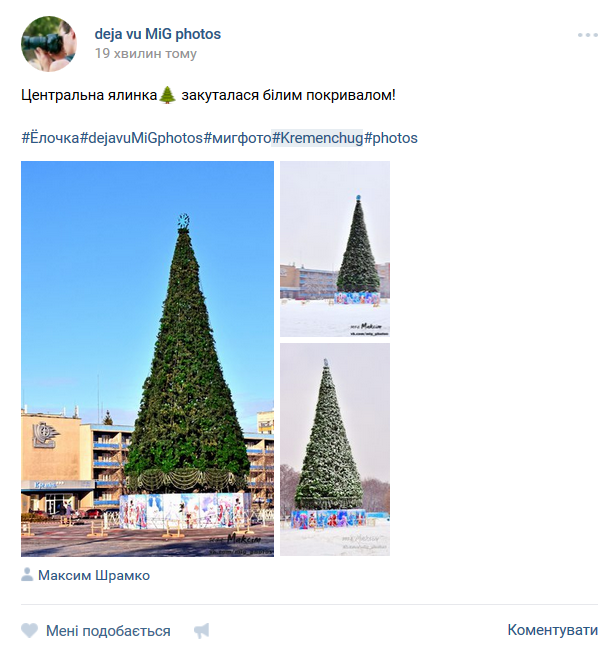
Task: Open author Максим Шрамко's profile
Action: click(x=93, y=575)
